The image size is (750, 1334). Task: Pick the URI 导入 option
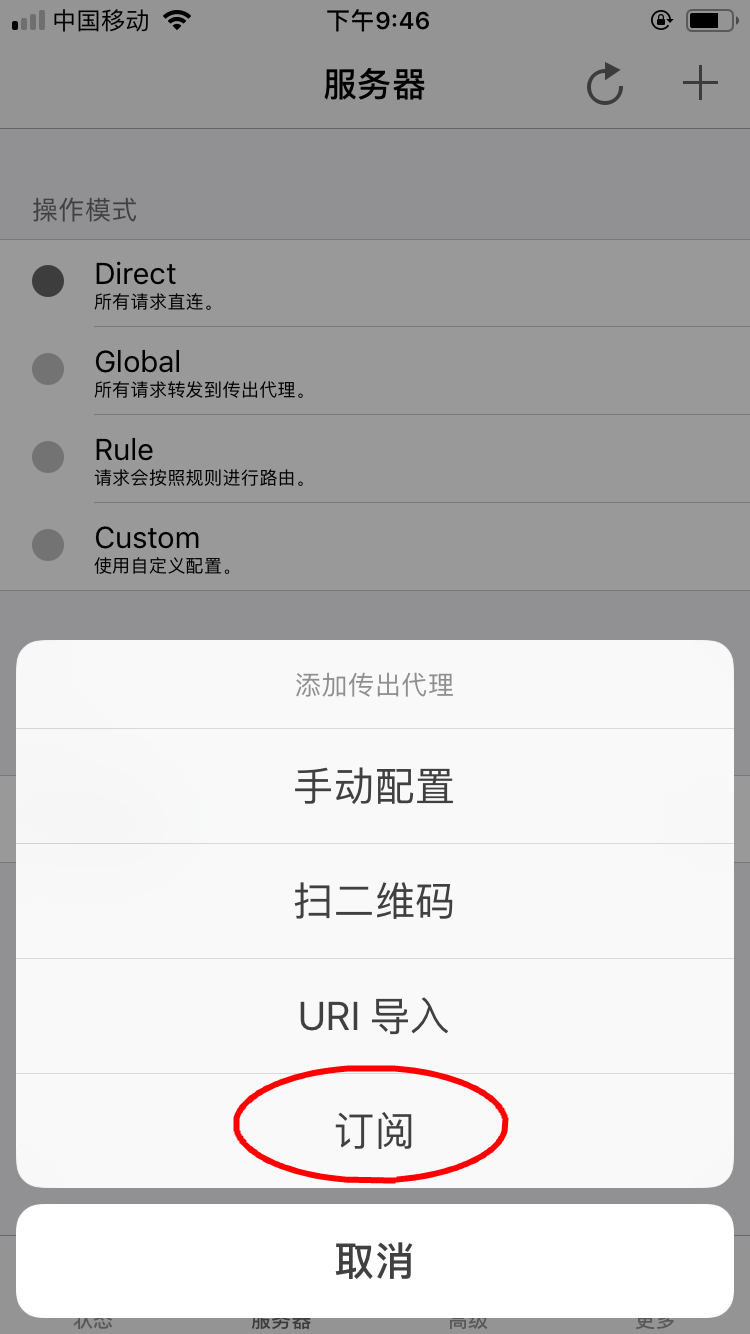375,1016
